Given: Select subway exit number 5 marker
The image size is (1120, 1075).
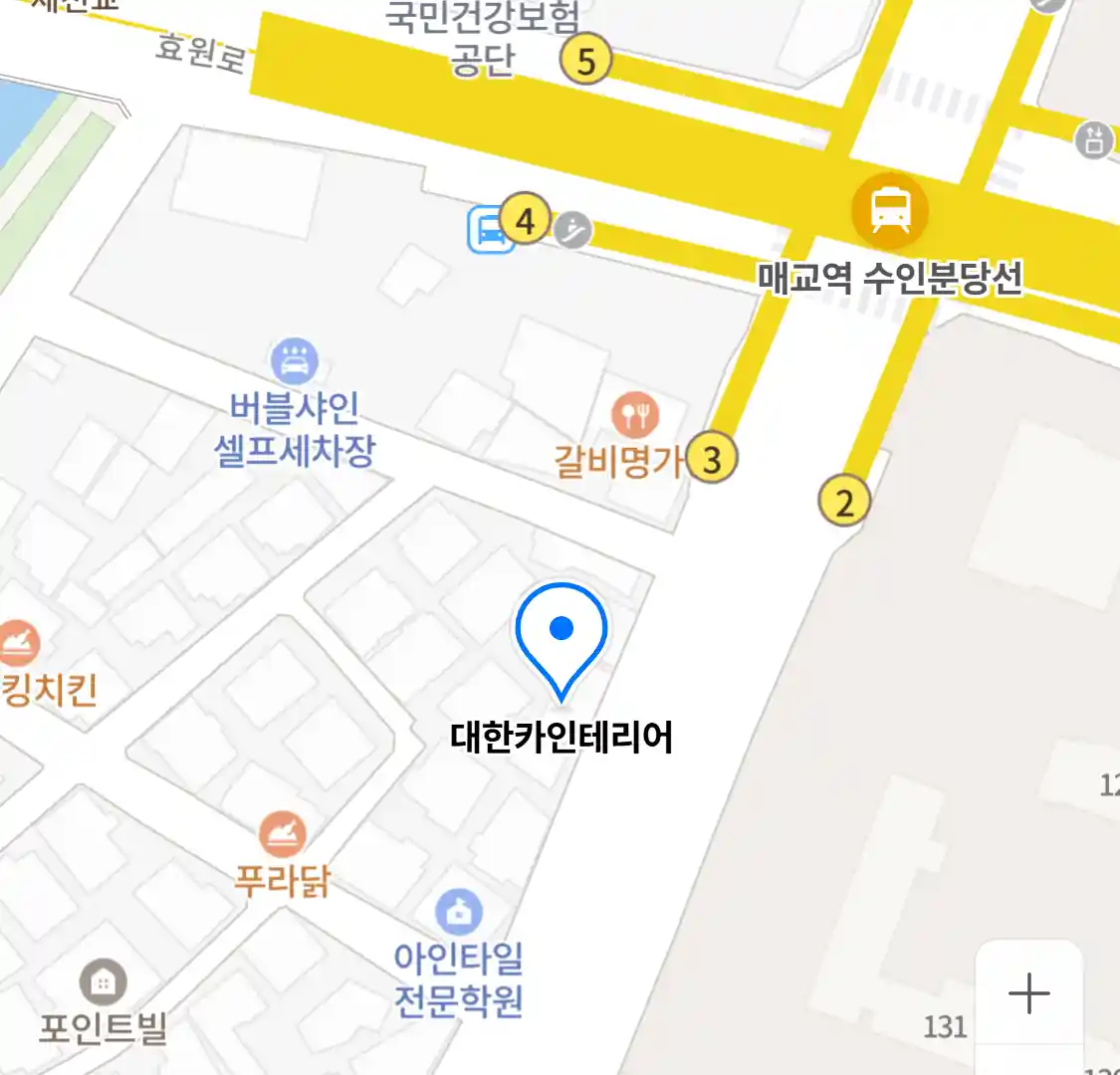Looking at the screenshot, I should point(585,61).
